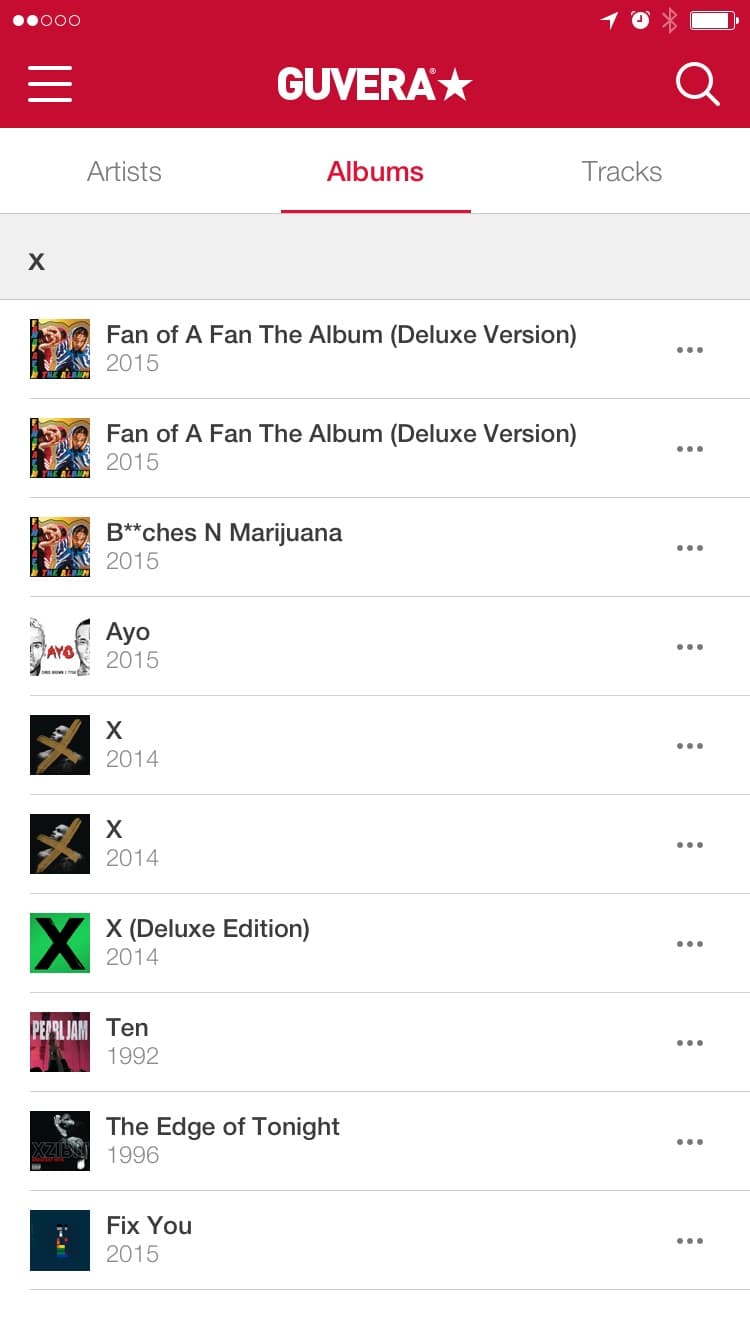Switch to the Artists tab
The width and height of the screenshot is (750, 1334).
pyautogui.click(x=124, y=171)
